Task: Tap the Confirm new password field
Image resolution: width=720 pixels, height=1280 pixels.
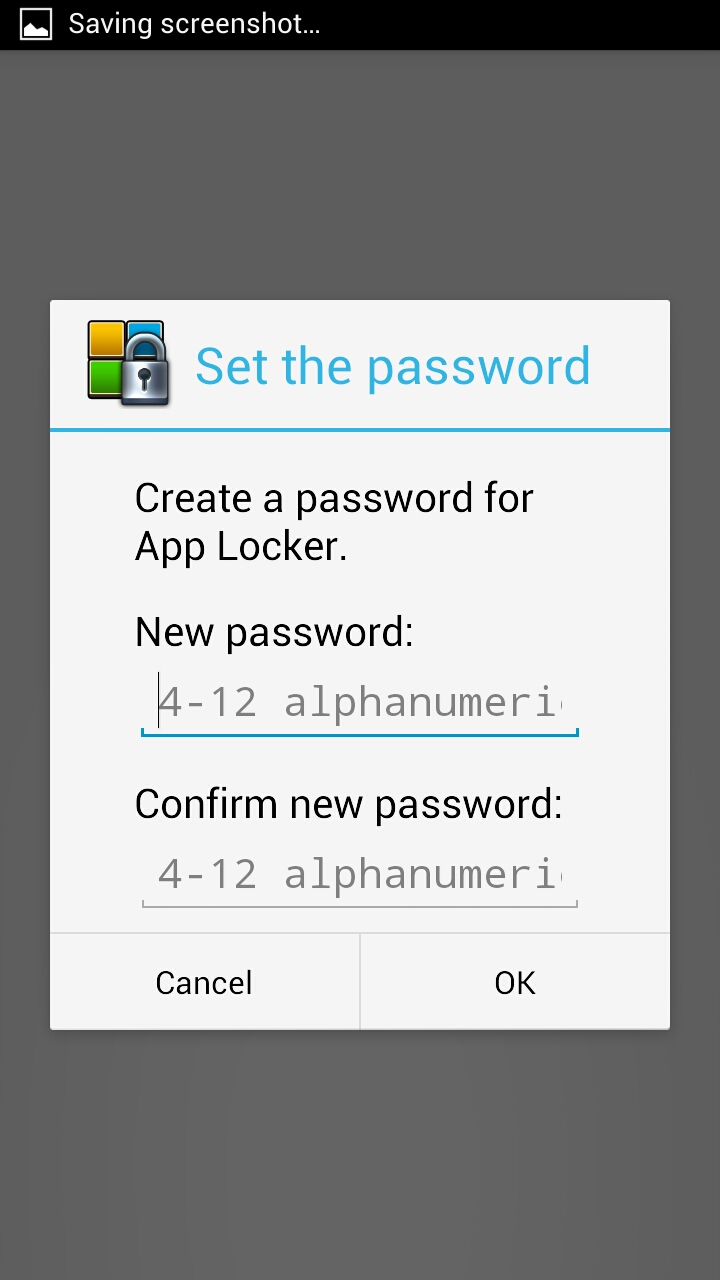Action: (x=360, y=875)
